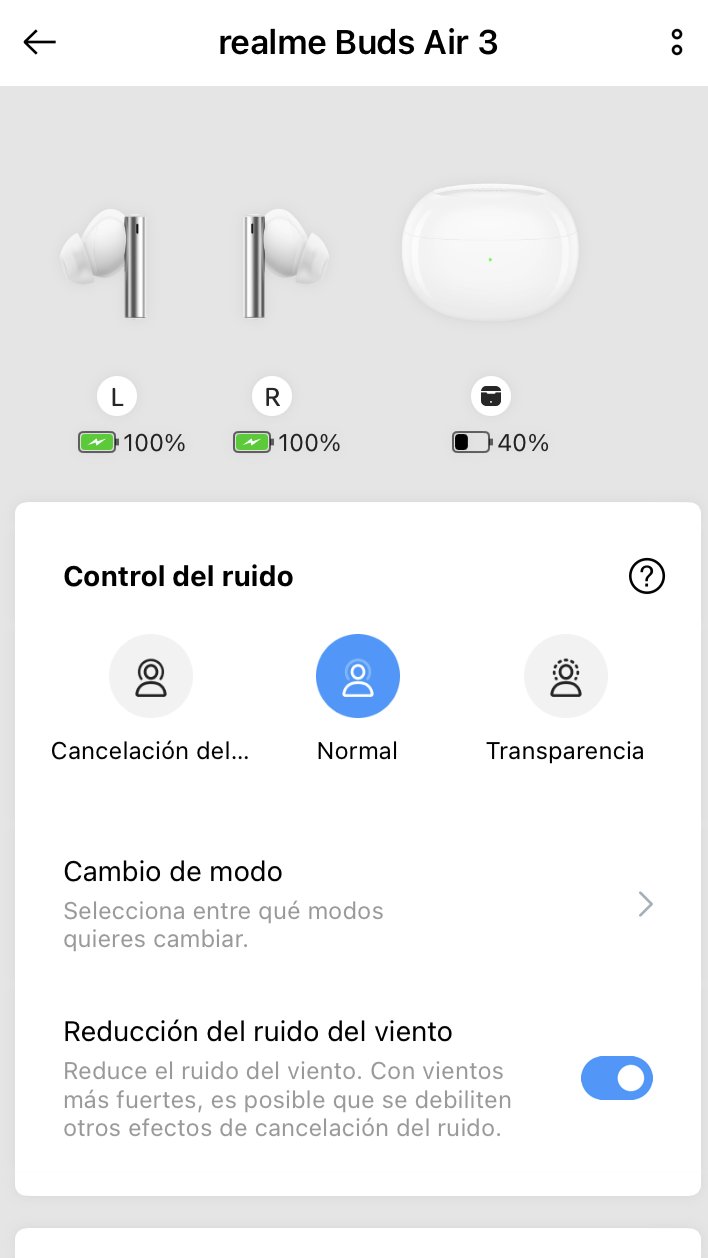Screen dimensions: 708x1258
Task: Open the Cambio de modo settings row
Action: [x=358, y=904]
